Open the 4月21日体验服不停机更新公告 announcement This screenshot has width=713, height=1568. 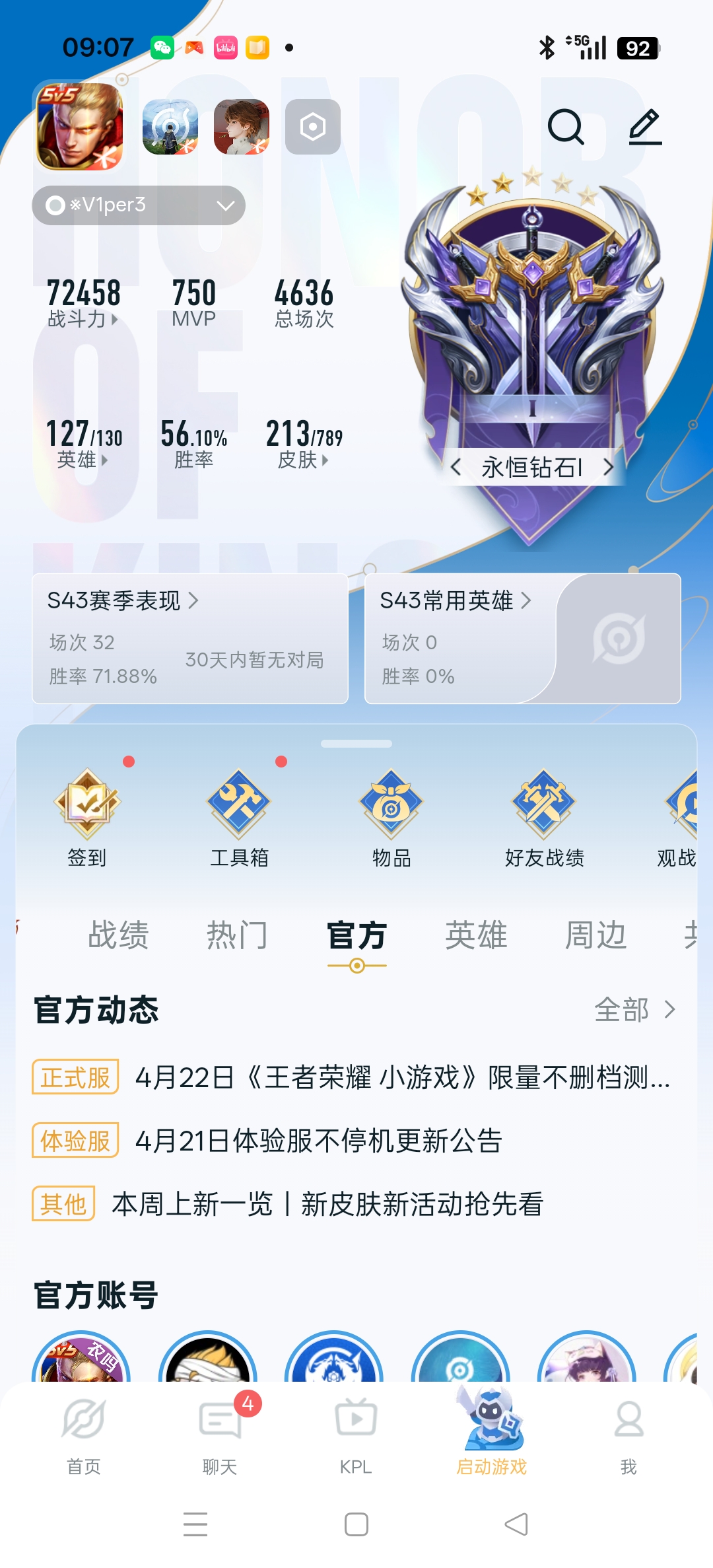click(x=319, y=1141)
